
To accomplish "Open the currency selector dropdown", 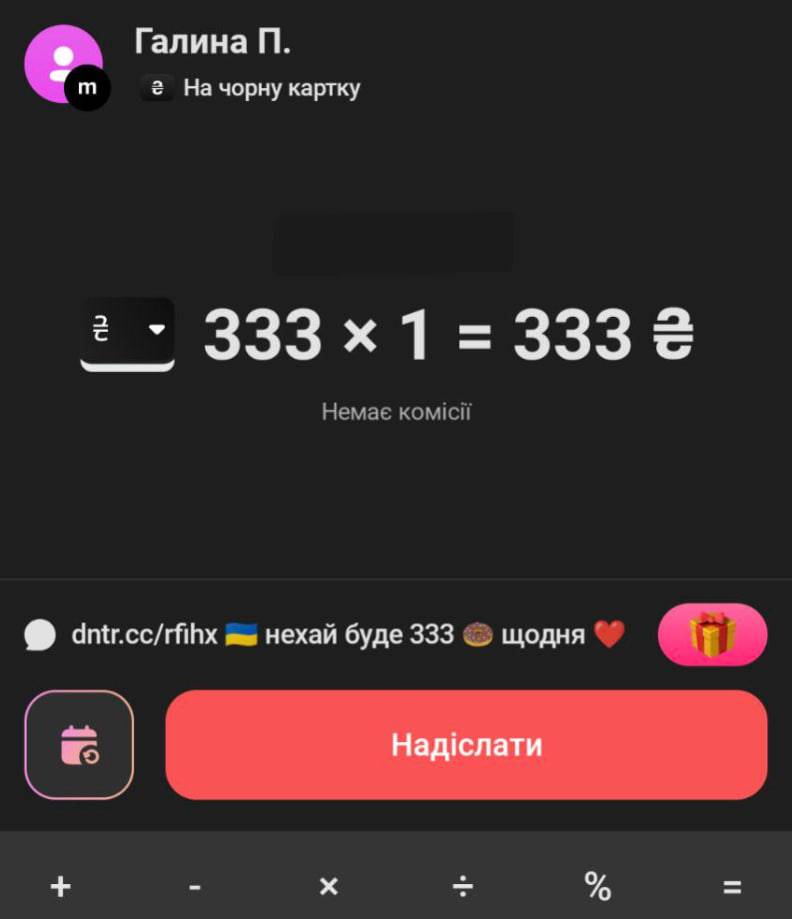I will pyautogui.click(x=127, y=332).
